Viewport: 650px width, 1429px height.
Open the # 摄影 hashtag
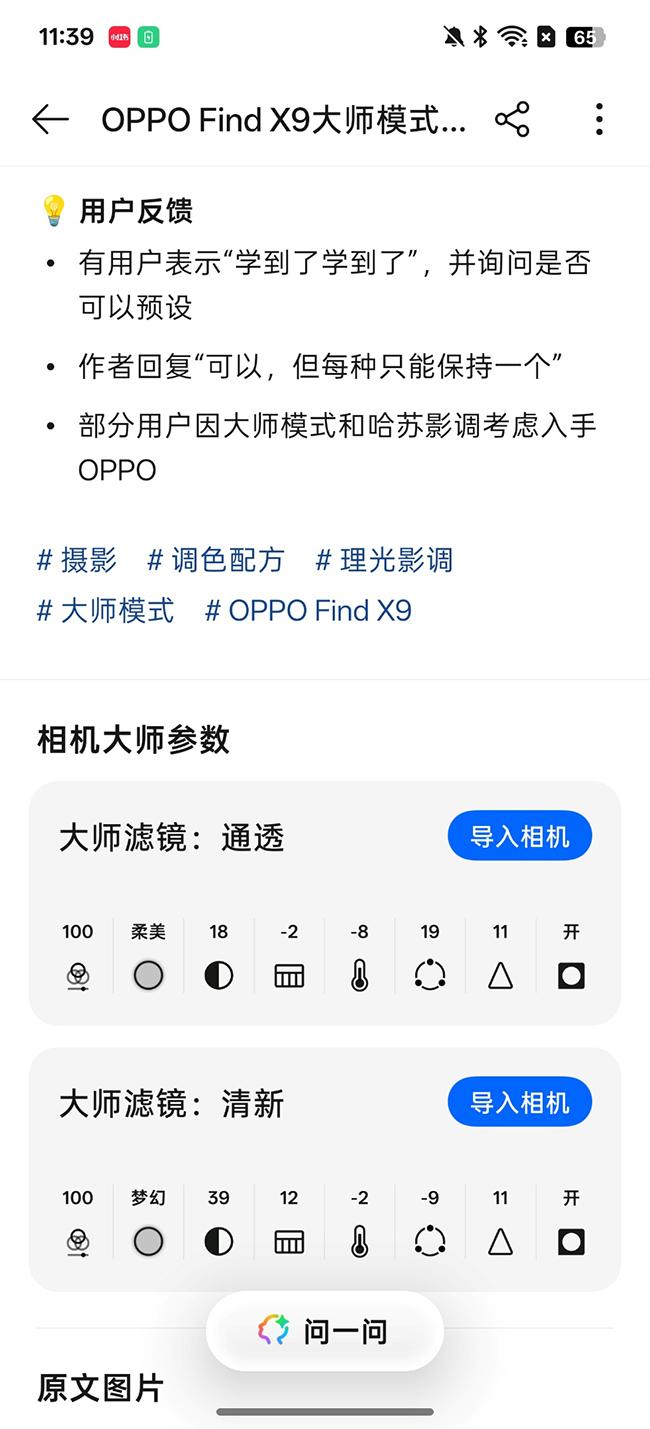(x=77, y=560)
